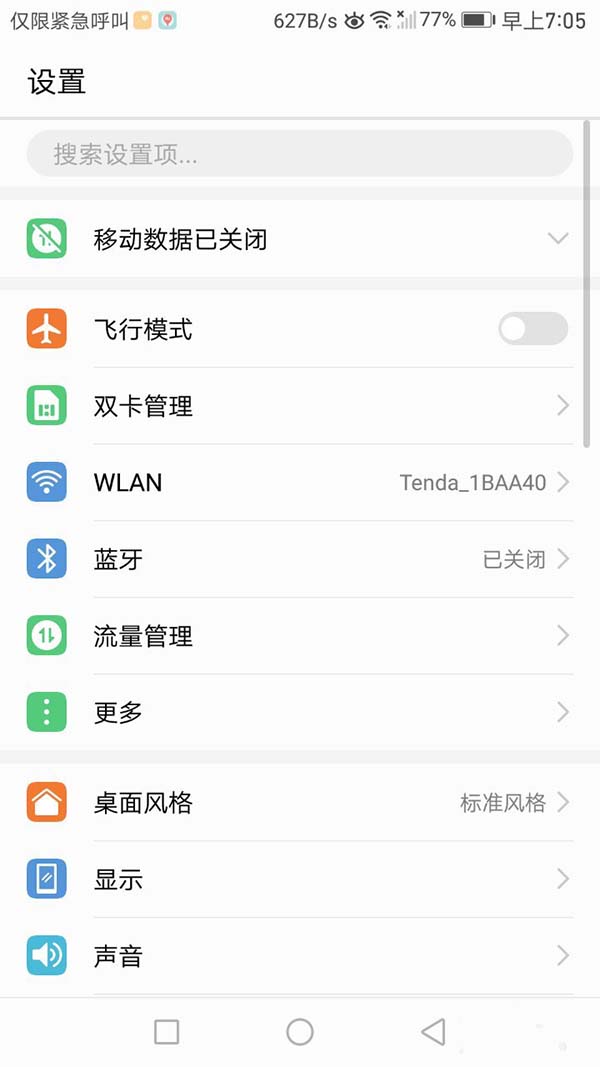Toggle the 飞行模式 switch
Viewport: 600px width, 1067px height.
tap(533, 329)
